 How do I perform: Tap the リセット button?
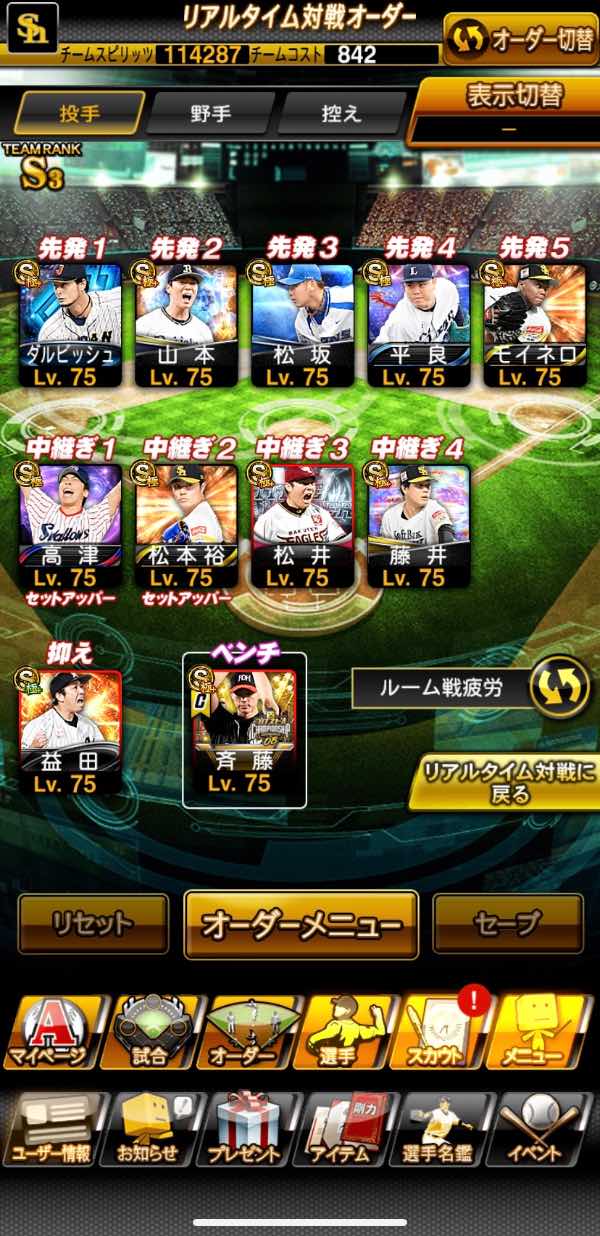93,923
